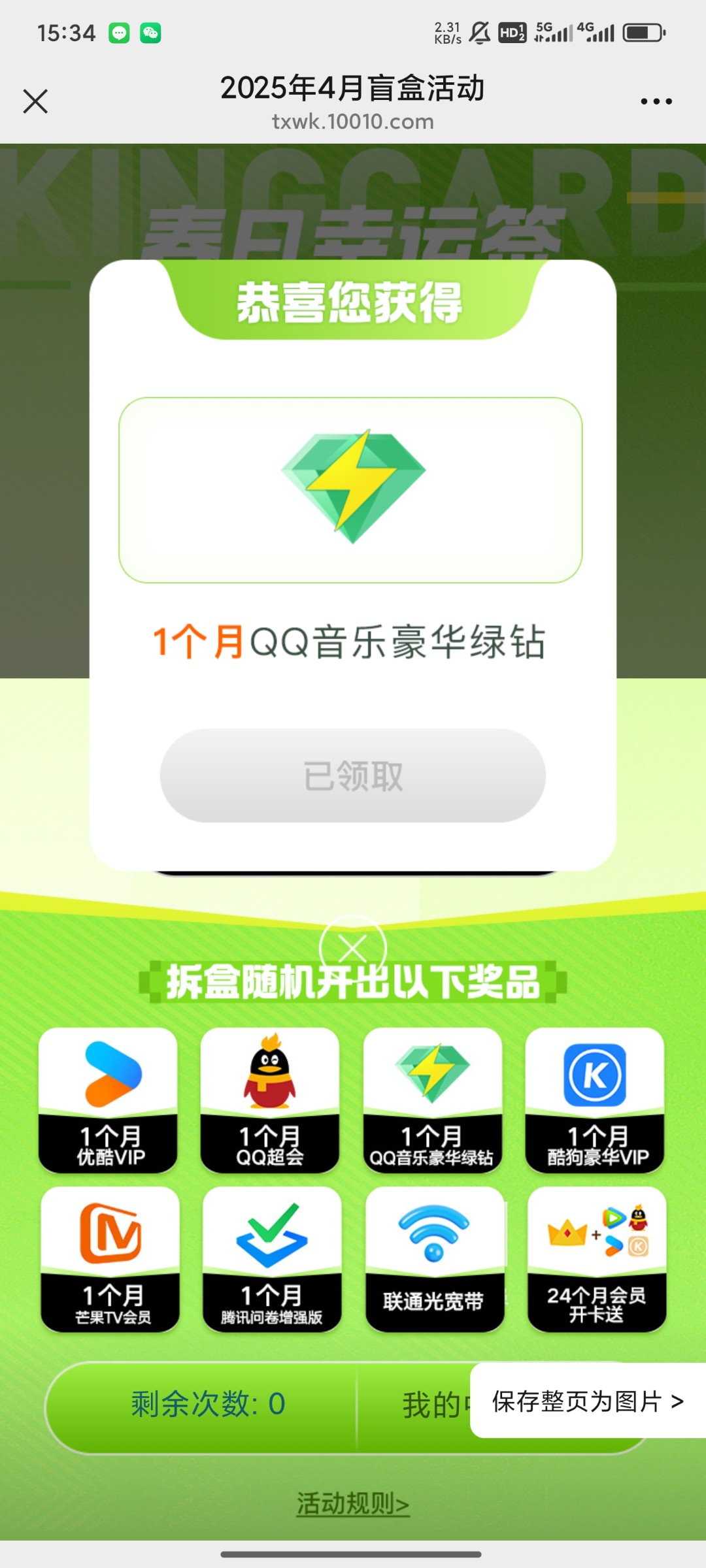Image resolution: width=706 pixels, height=1568 pixels.
Task: Tap the greyed 已领取 button
Action: pos(353,776)
